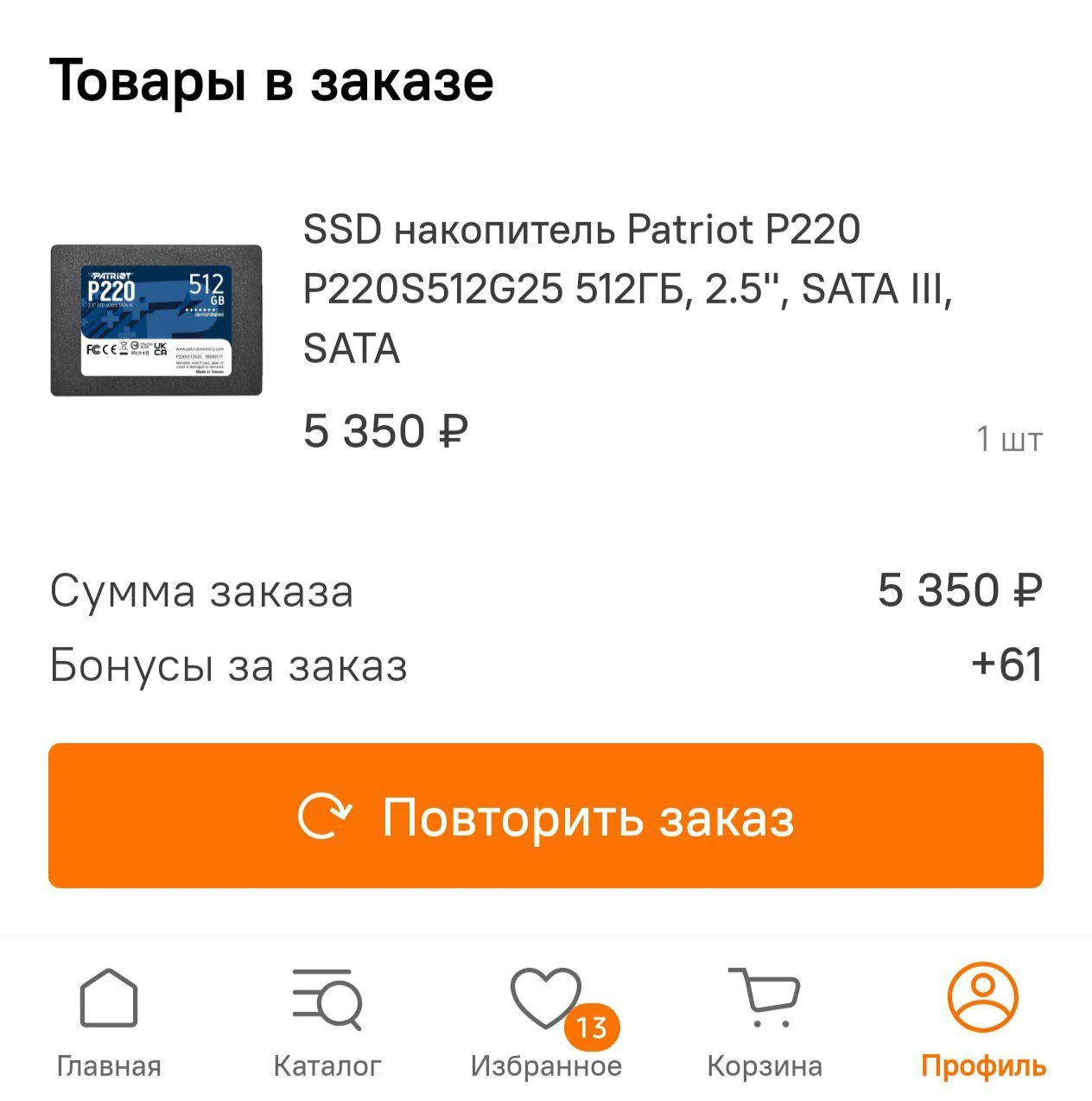1092x1101 pixels.
Task: Open the Избранное tab
Action: [x=546, y=1020]
